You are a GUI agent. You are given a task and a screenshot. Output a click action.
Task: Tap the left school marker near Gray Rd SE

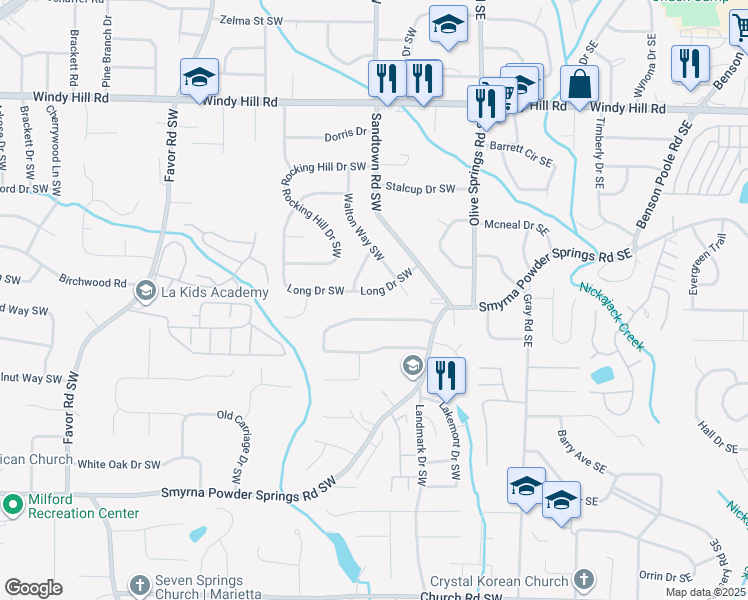[526, 487]
